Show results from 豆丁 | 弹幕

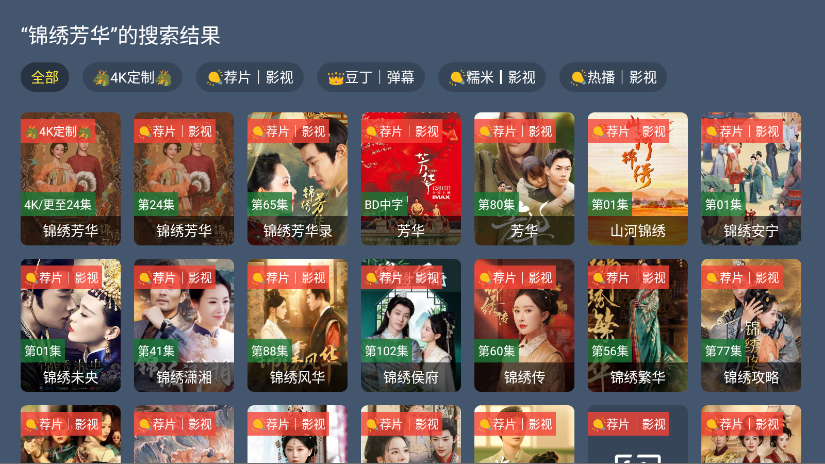(x=370, y=77)
